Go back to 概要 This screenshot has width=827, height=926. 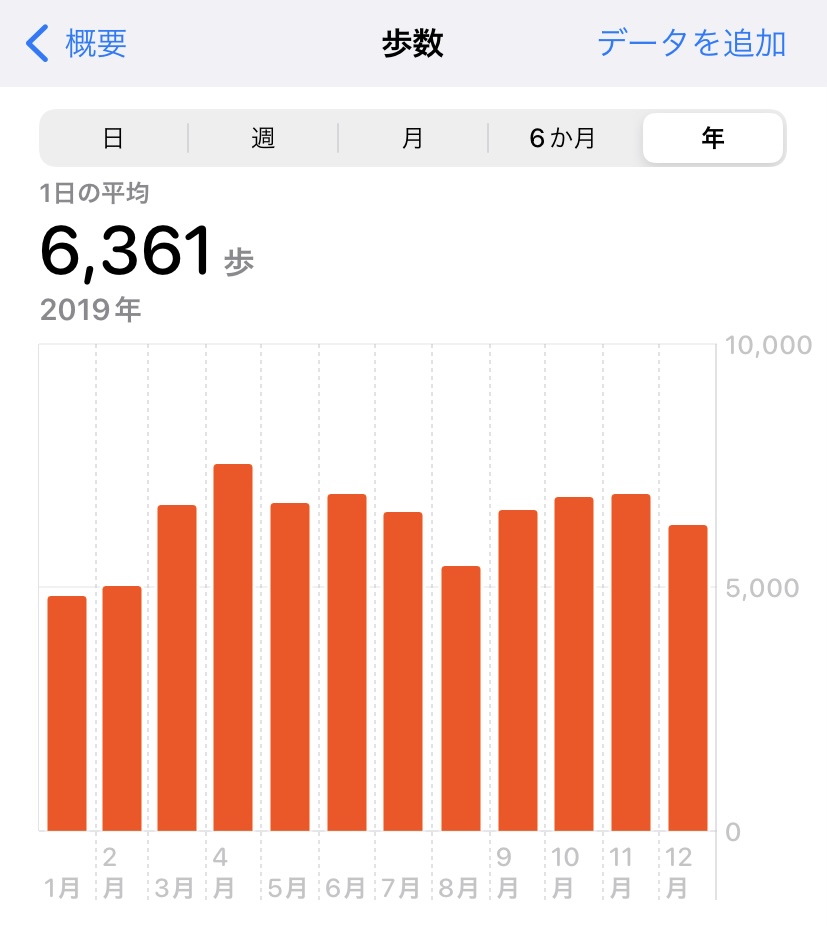click(78, 44)
